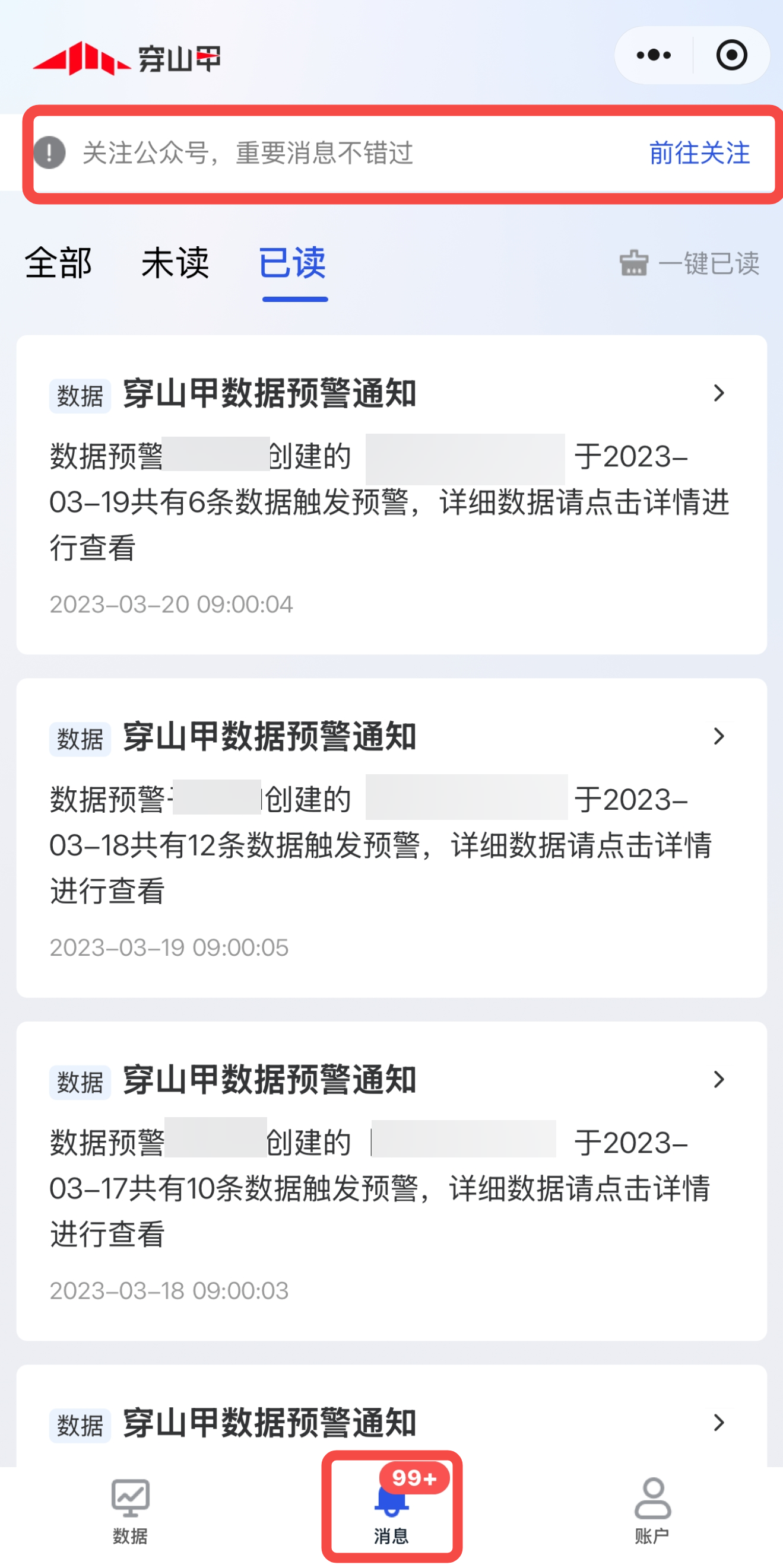Tap 前往关注 to follow the official account
This screenshot has height=1568, width=783.
coord(699,153)
